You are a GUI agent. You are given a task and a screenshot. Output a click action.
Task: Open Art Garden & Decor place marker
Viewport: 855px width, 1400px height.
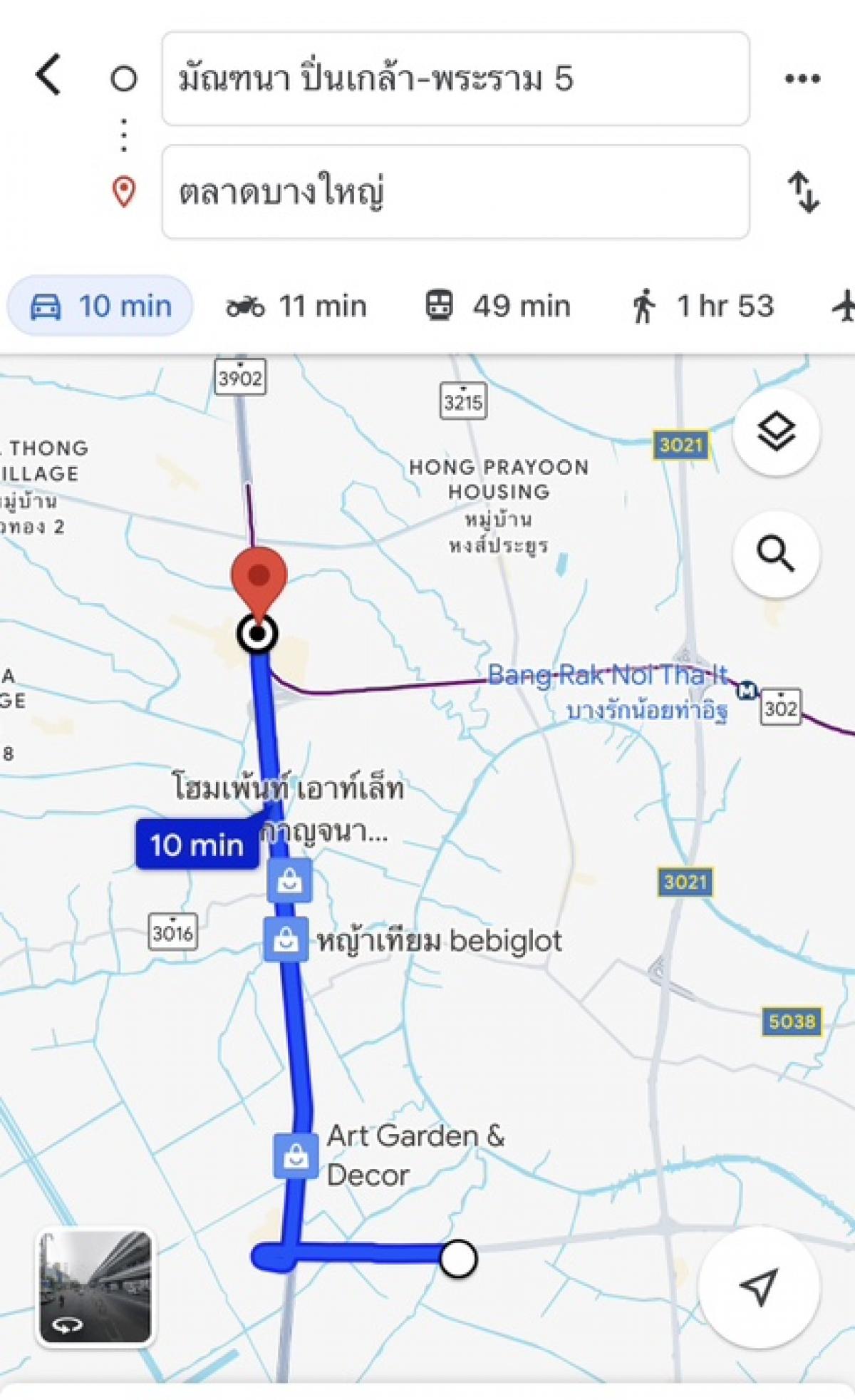coord(296,1156)
